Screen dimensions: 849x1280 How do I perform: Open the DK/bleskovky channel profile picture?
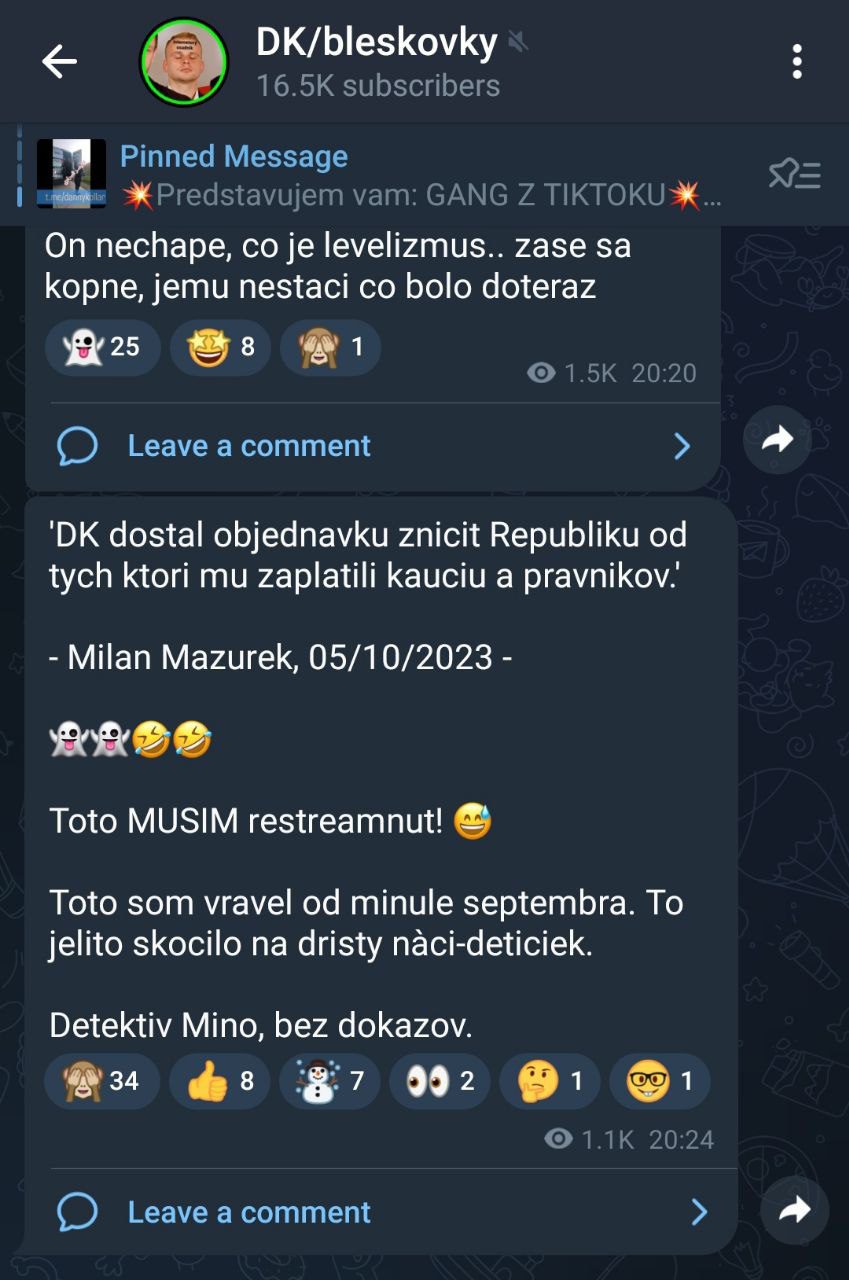184,62
